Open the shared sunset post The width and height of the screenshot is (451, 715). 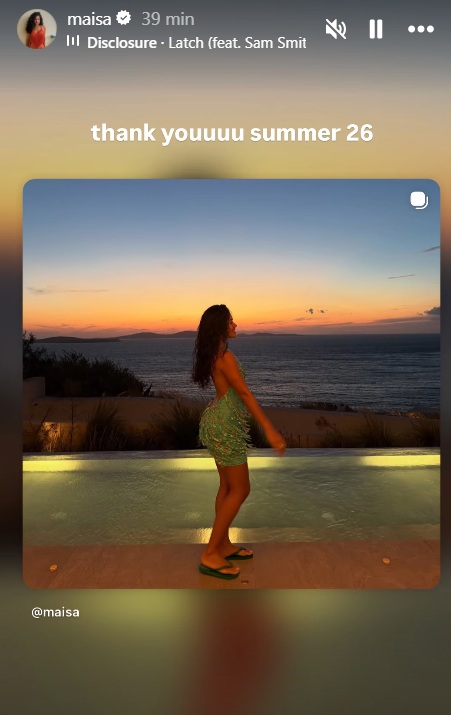tap(231, 383)
